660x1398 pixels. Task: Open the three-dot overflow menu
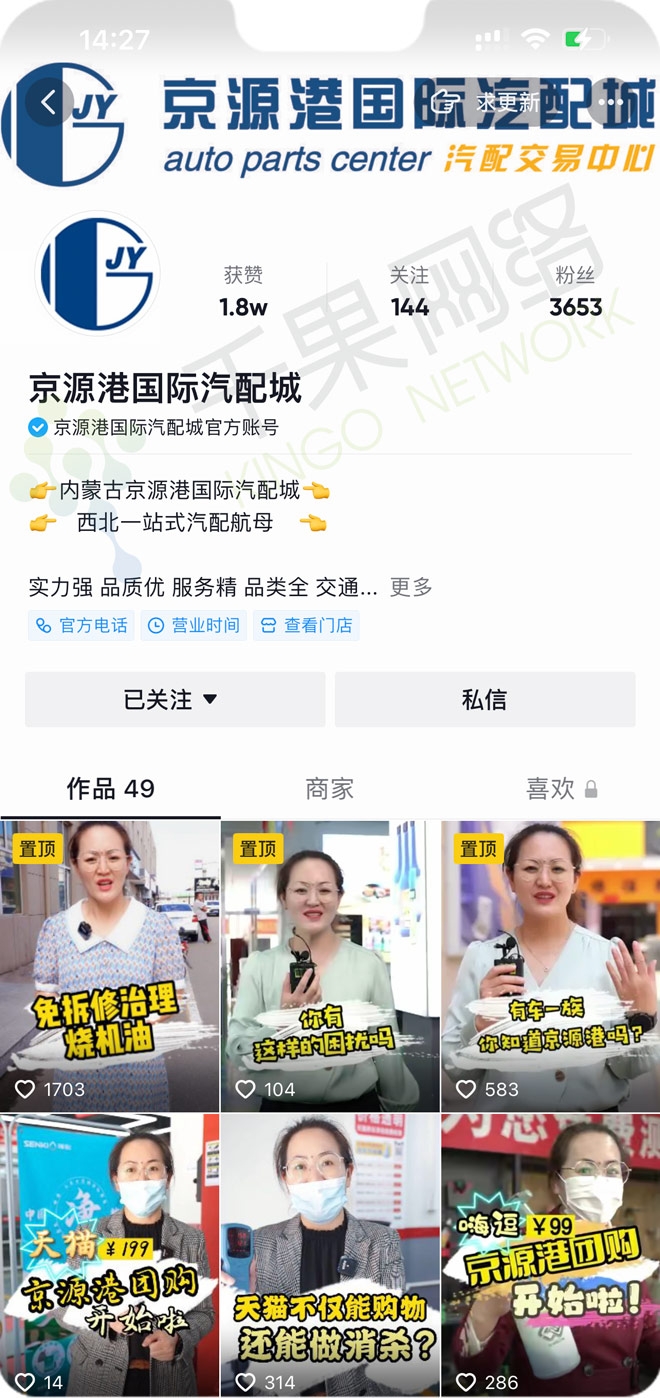(x=610, y=102)
